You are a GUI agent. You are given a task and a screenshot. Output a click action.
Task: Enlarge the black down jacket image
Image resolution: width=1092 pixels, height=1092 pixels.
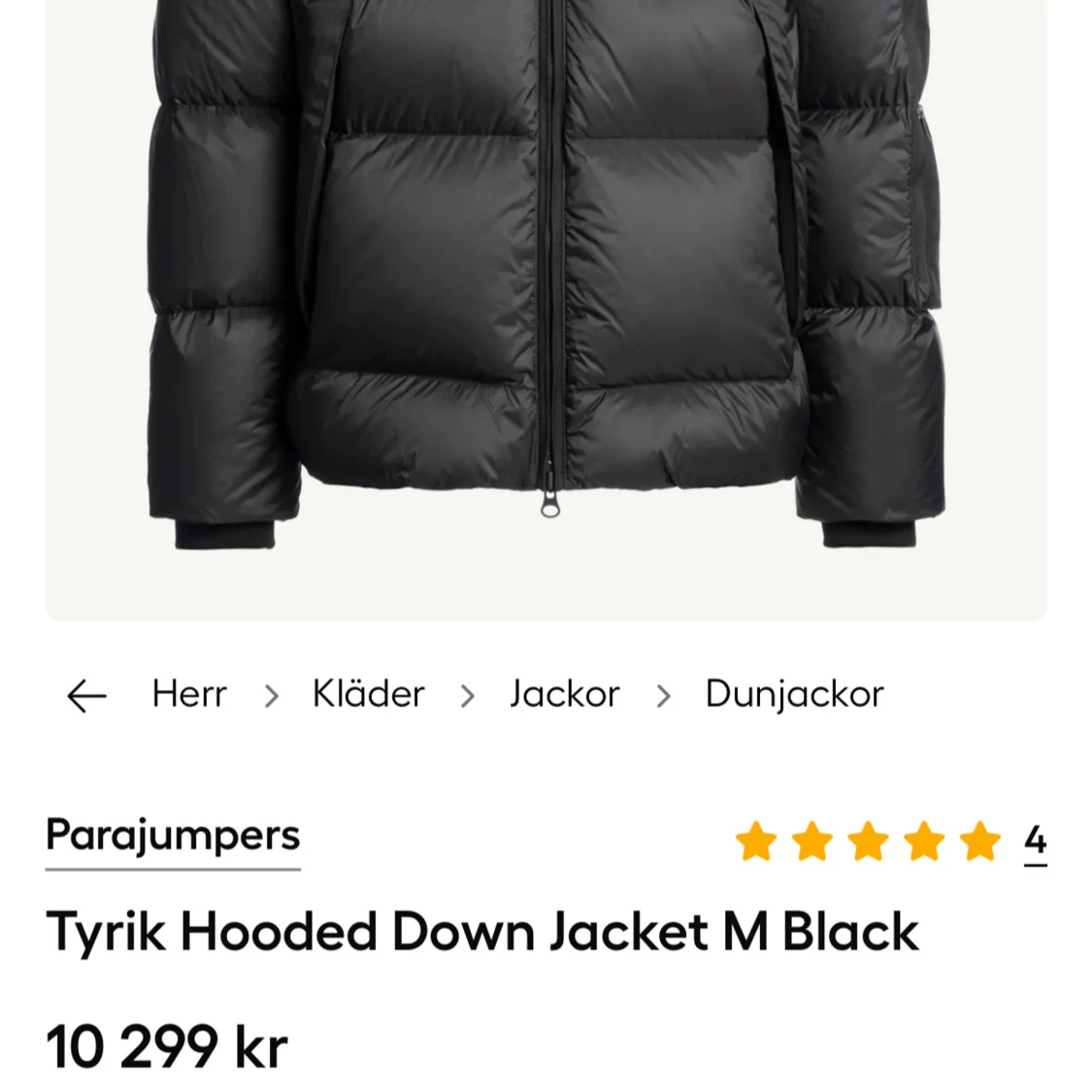click(546, 291)
